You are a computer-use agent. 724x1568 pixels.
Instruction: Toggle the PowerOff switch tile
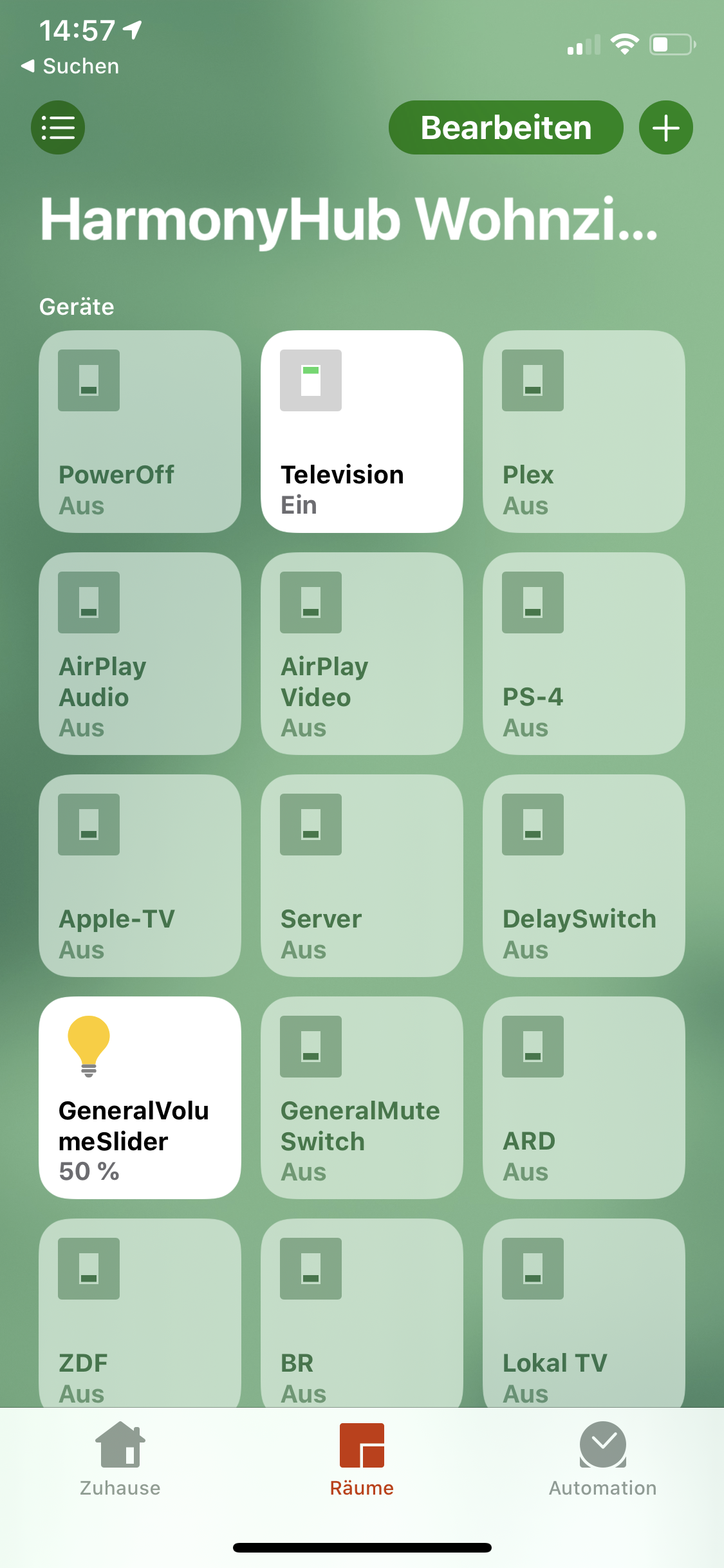point(140,431)
